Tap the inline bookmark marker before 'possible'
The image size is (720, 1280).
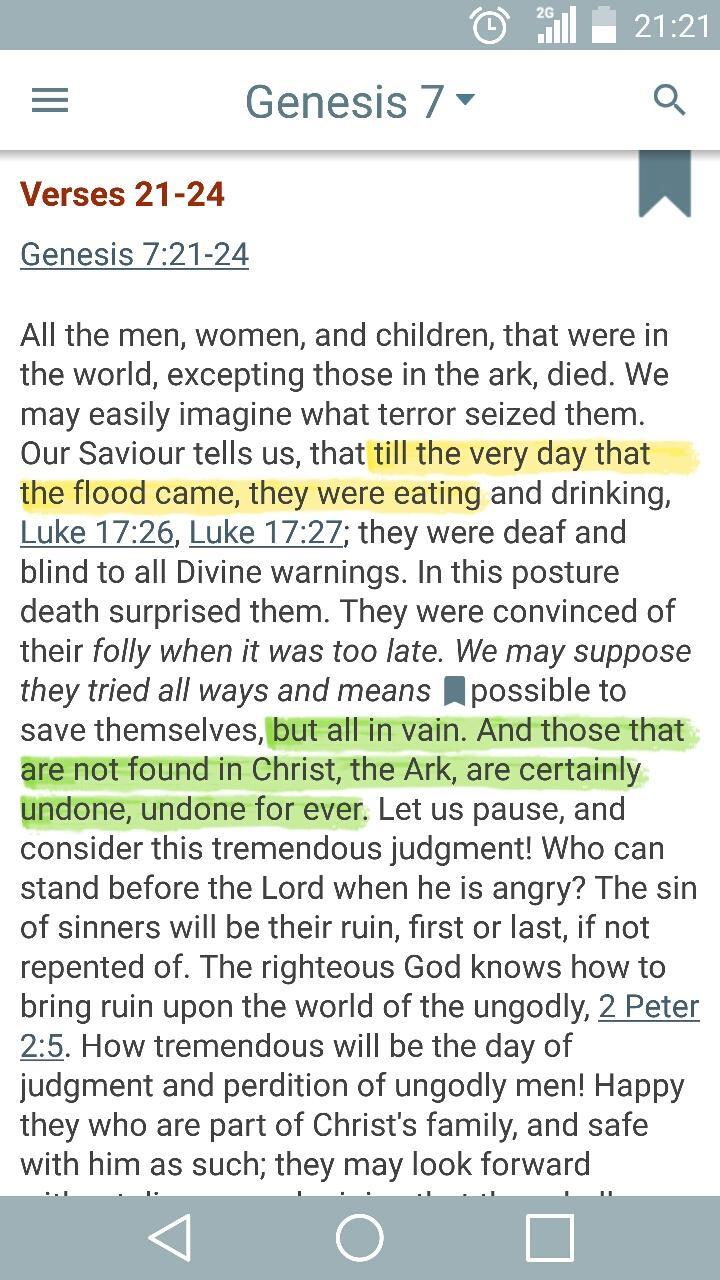[454, 691]
